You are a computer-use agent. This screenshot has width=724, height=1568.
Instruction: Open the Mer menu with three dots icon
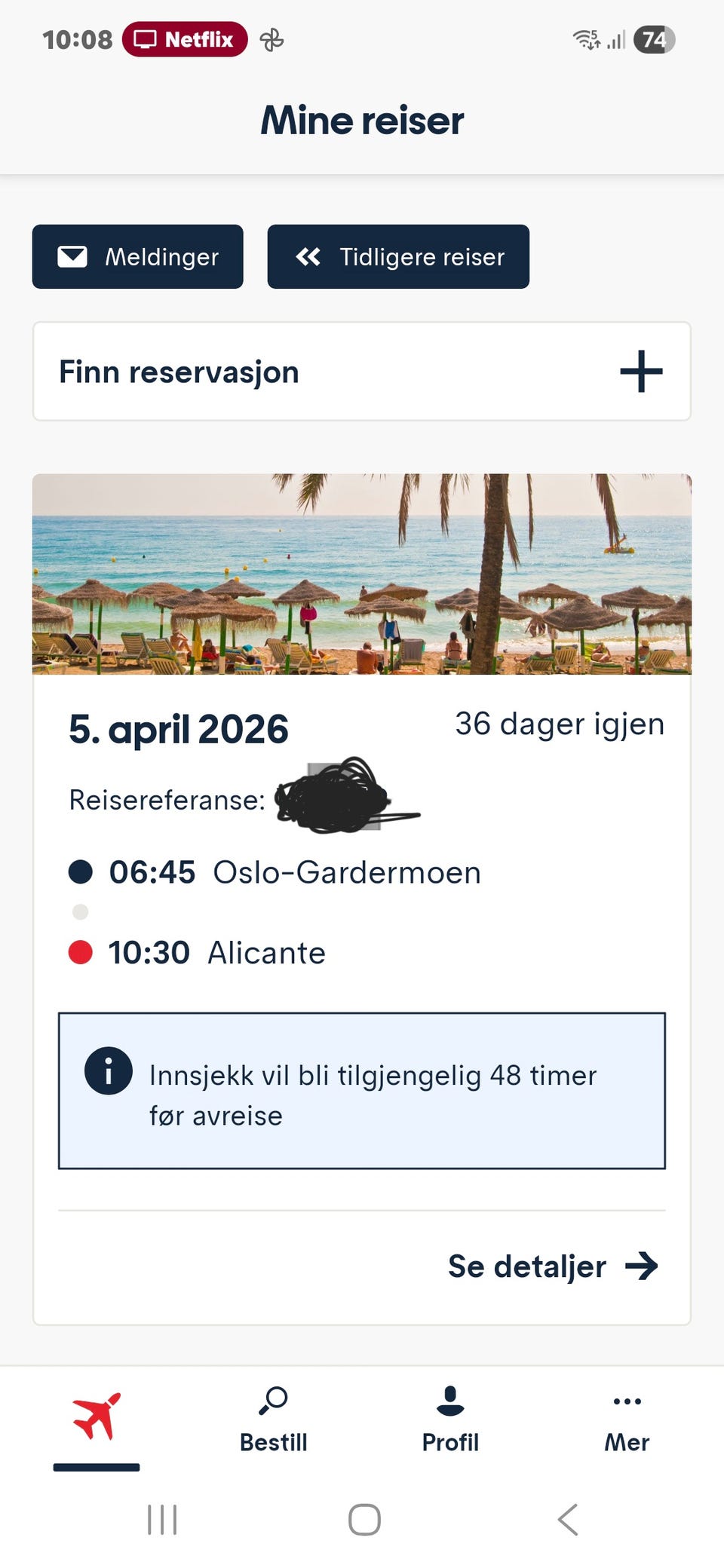click(627, 1401)
